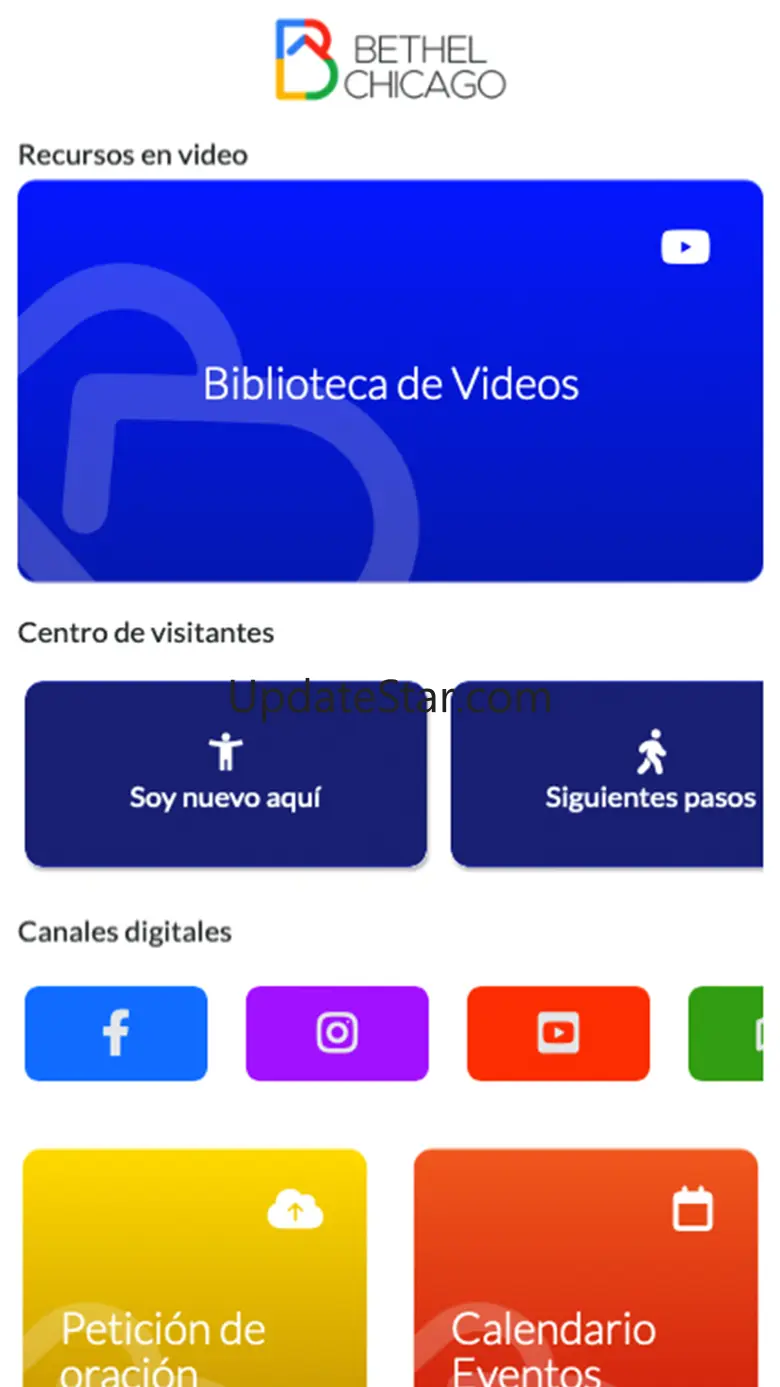This screenshot has width=780, height=1387.
Task: Tap the Soy nuevo aquí button
Action: [x=226, y=774]
